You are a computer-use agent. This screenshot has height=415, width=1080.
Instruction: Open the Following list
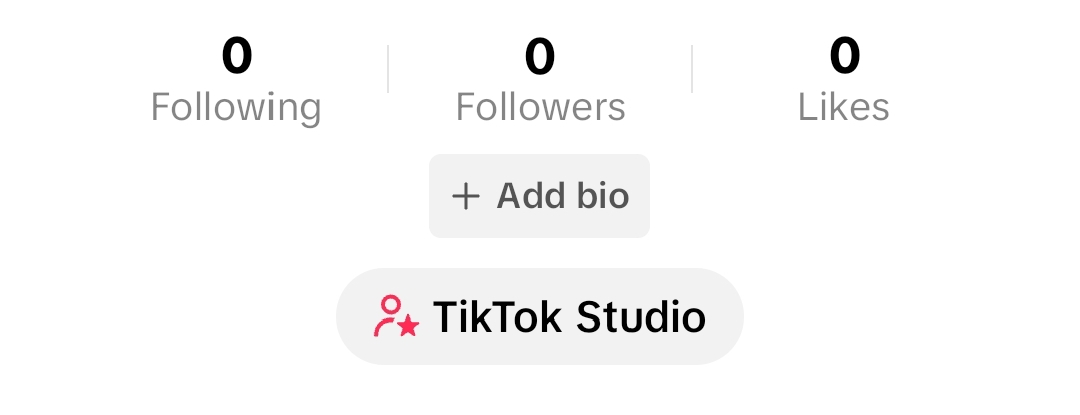coord(236,80)
